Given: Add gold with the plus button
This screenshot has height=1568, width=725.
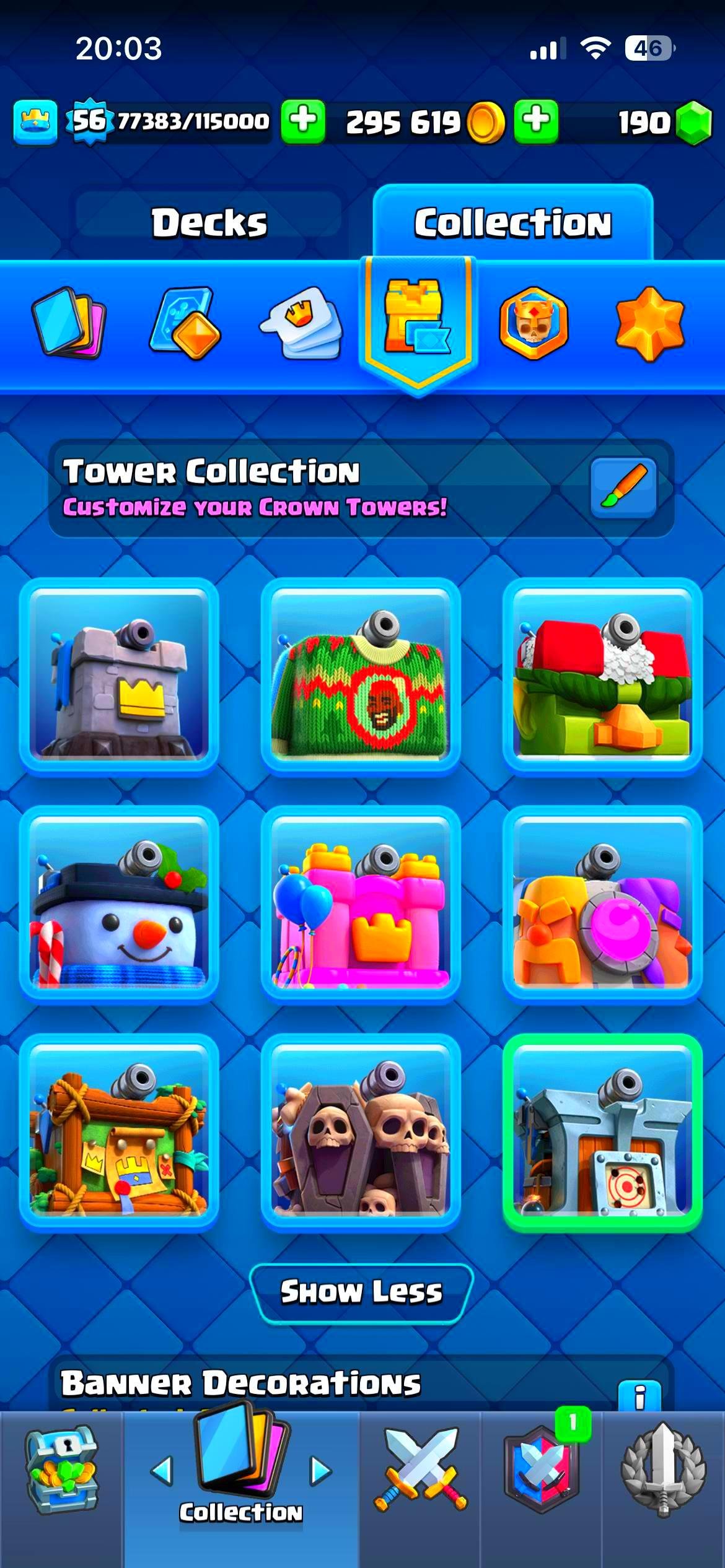Looking at the screenshot, I should (x=536, y=121).
